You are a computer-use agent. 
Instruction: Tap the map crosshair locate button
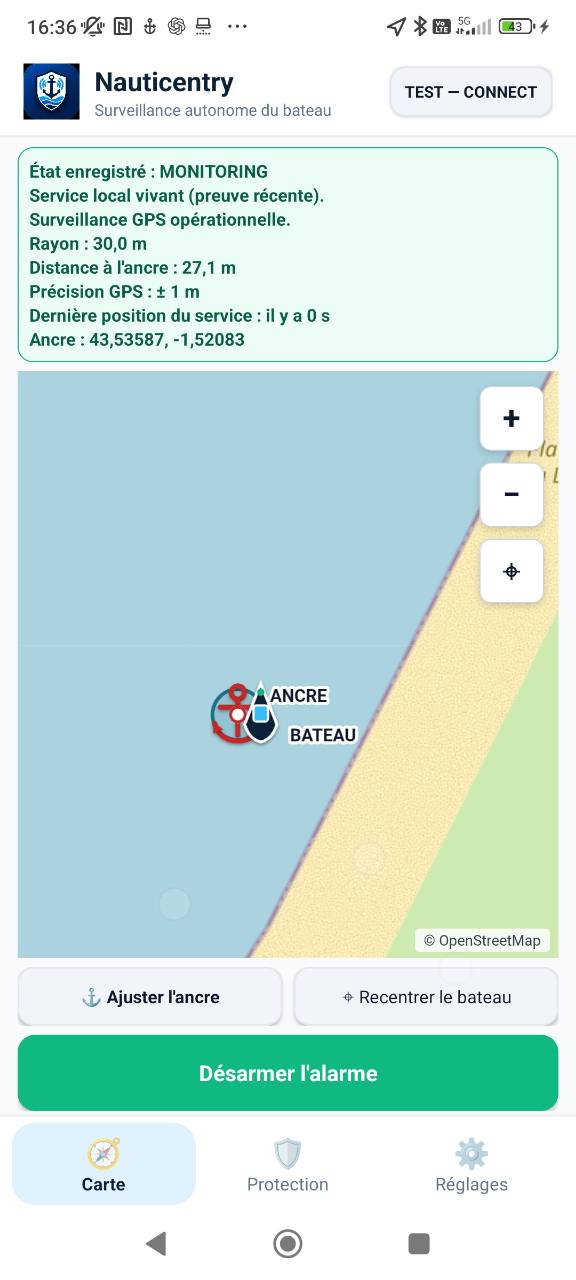pos(511,571)
